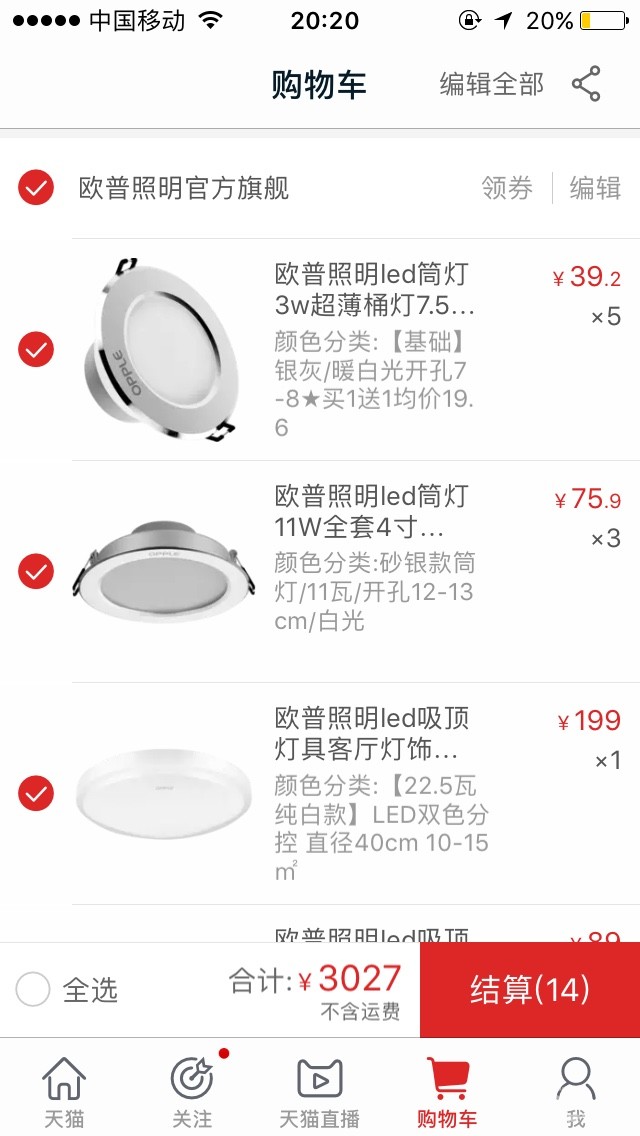
Task: Go to the 天猫 home tab
Action: coord(64,1092)
